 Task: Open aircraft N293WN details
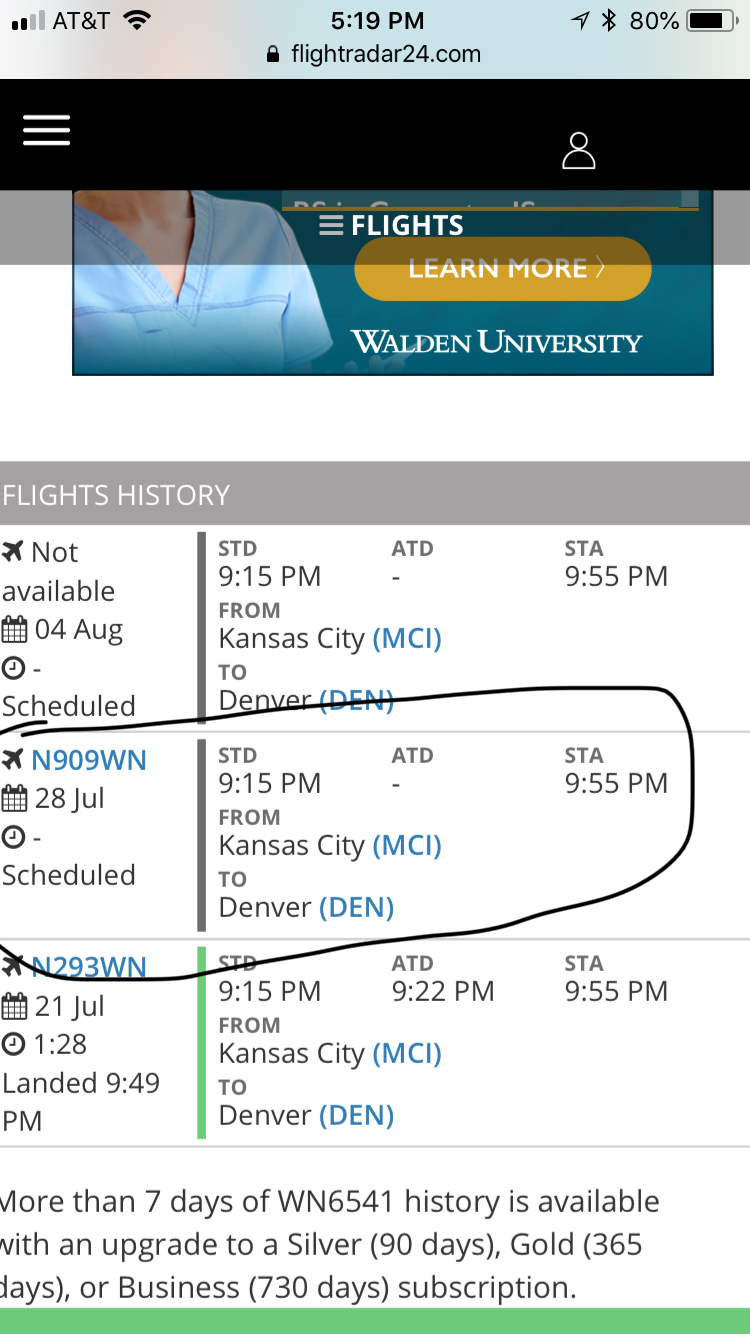(x=88, y=967)
